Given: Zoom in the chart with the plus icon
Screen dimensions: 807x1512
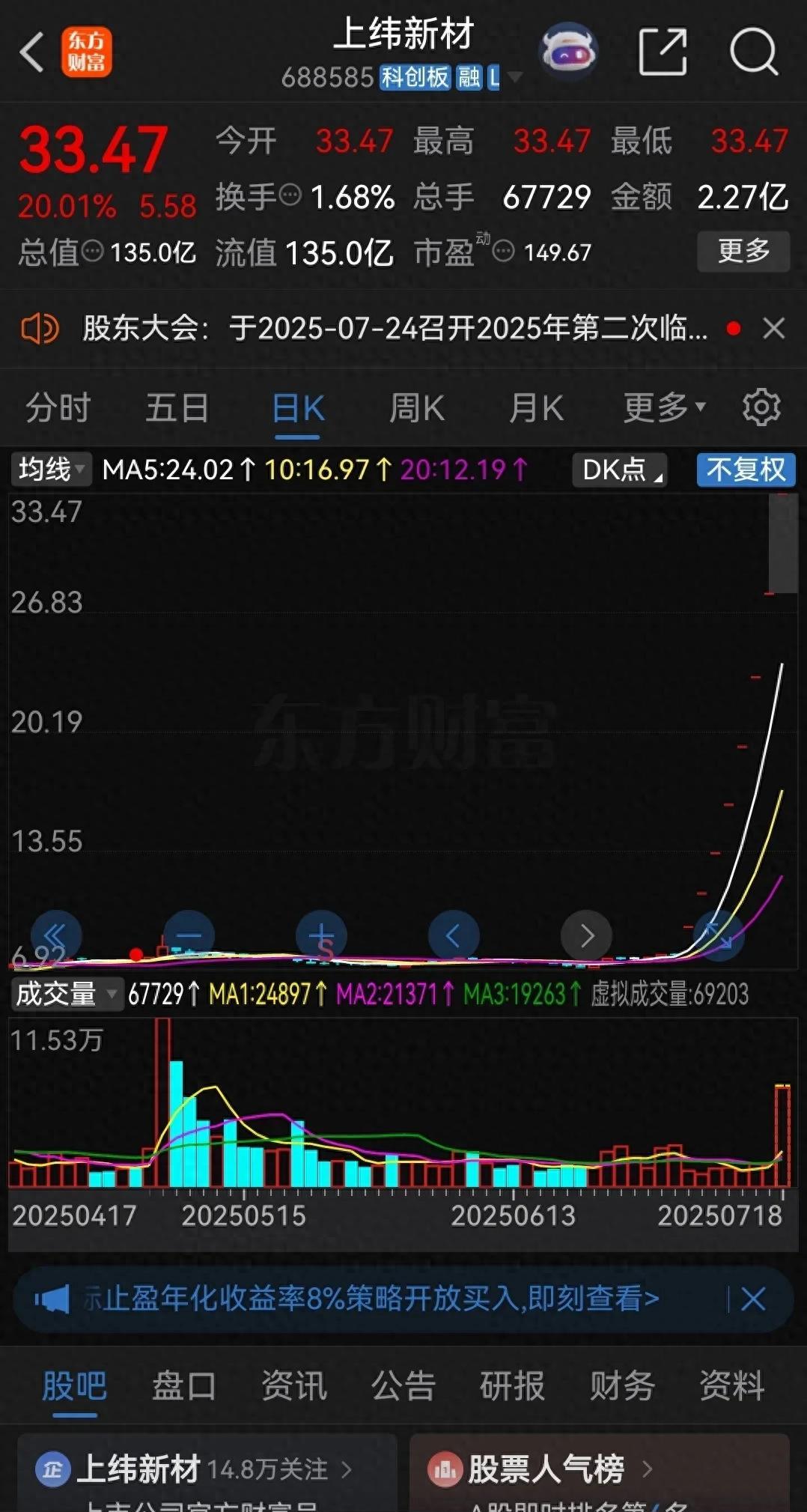Looking at the screenshot, I should [x=322, y=935].
